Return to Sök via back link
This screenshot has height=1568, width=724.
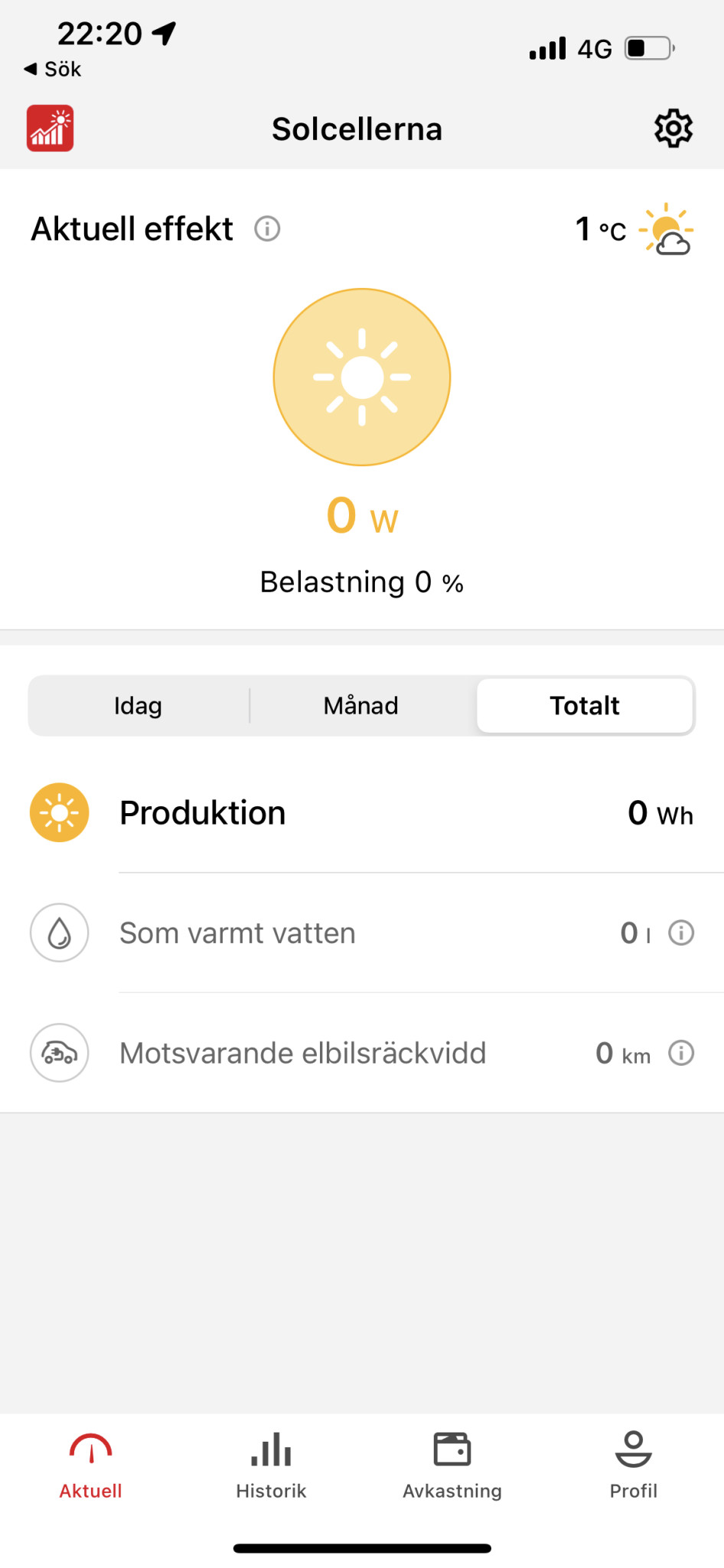[x=53, y=69]
